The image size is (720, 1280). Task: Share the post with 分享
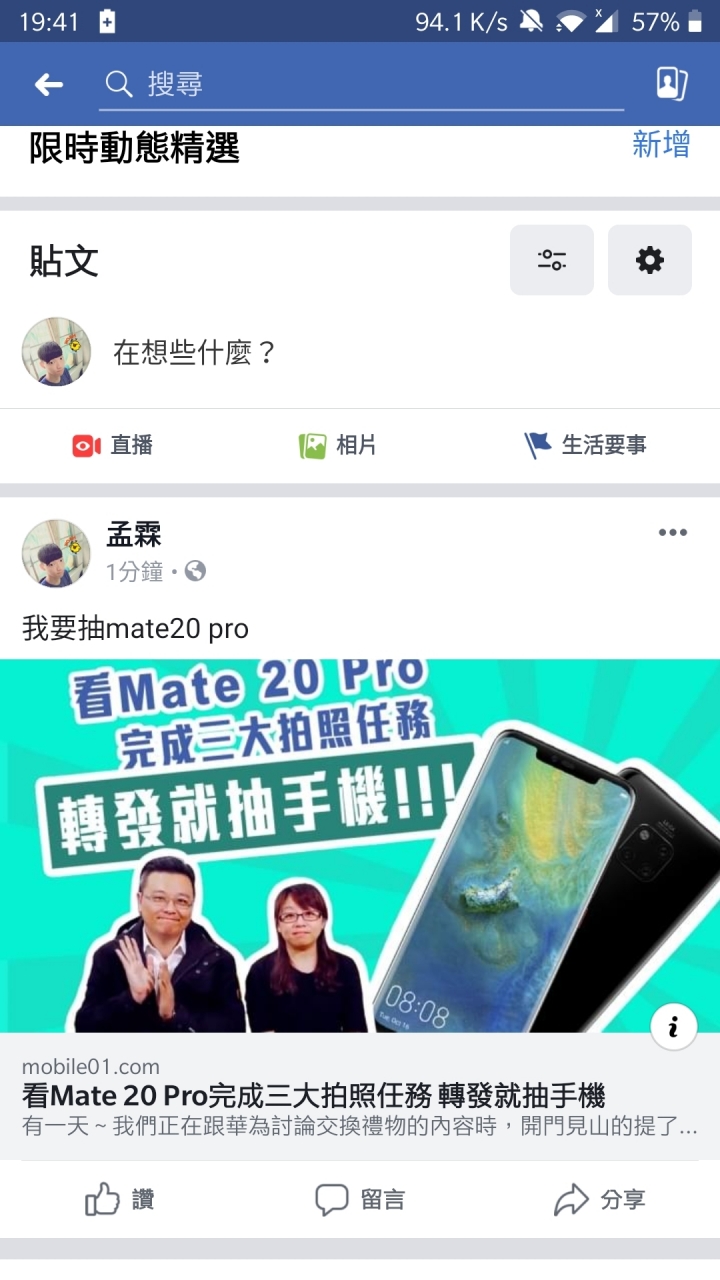click(600, 1199)
